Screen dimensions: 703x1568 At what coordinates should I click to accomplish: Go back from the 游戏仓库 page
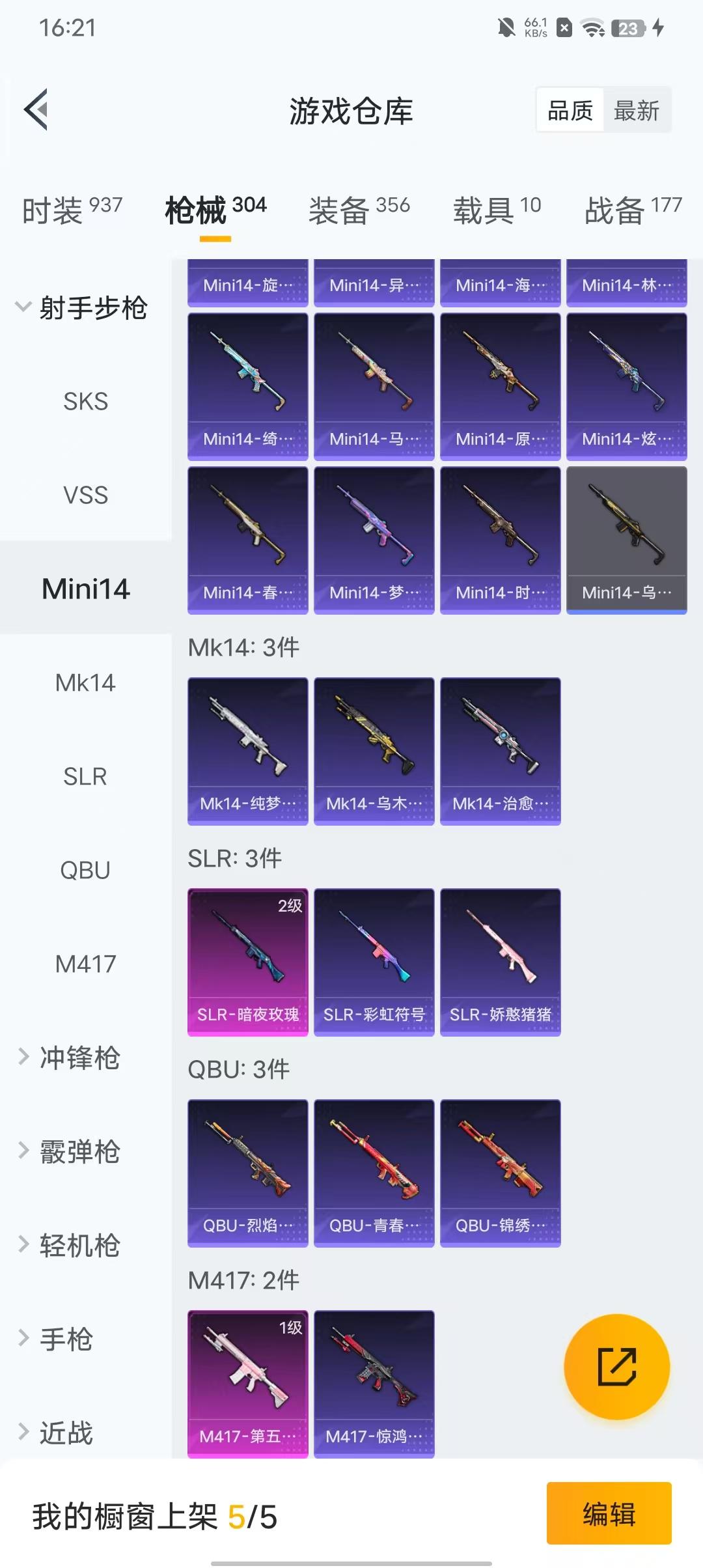(x=36, y=109)
